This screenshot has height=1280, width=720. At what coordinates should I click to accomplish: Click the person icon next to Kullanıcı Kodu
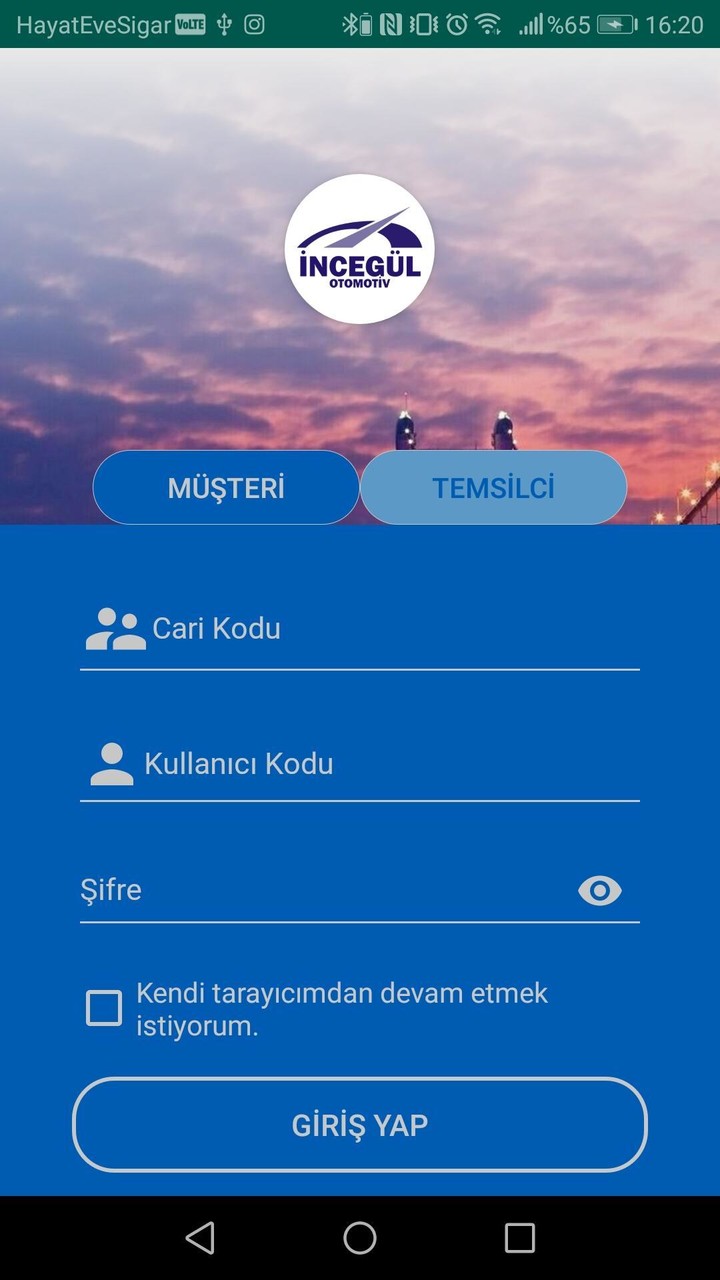point(112,763)
